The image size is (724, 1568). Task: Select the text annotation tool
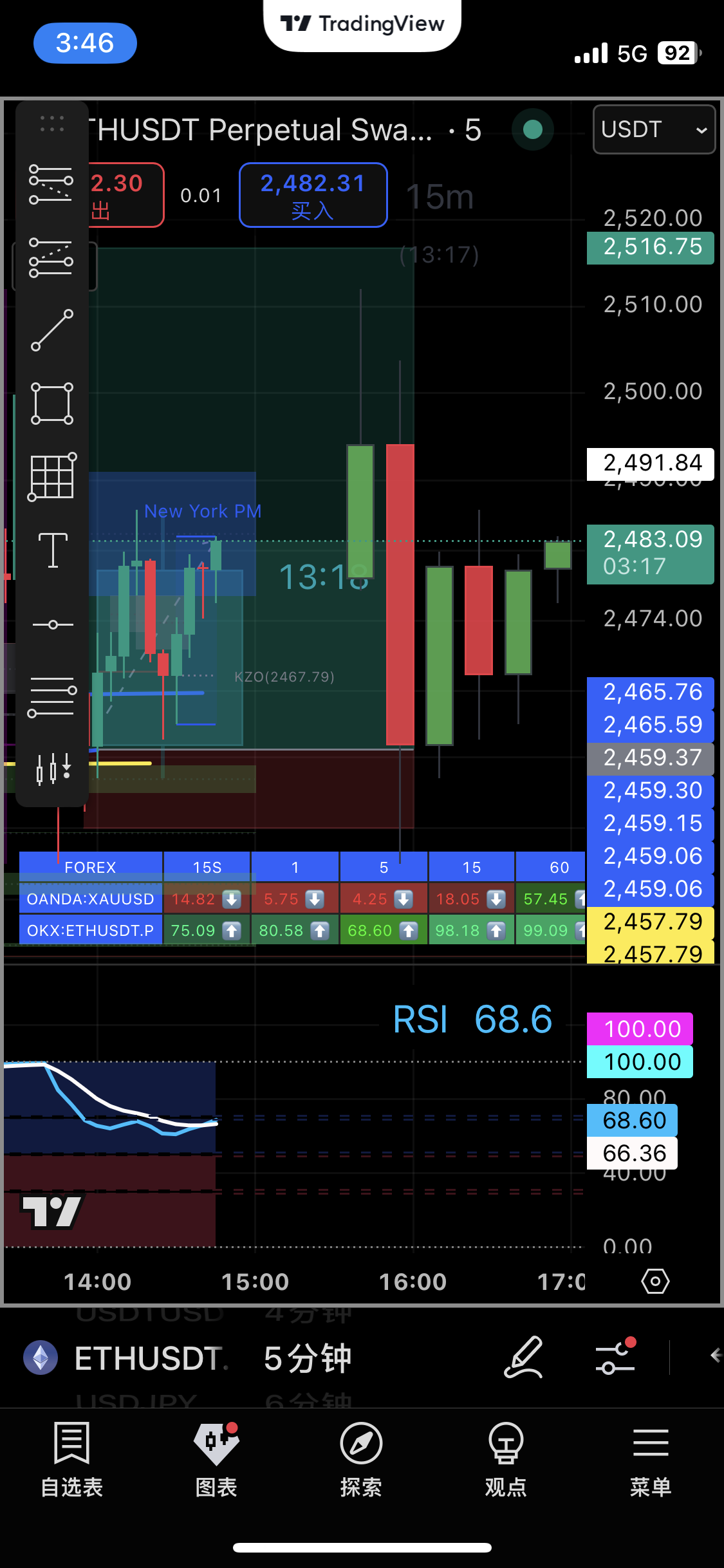(x=52, y=550)
